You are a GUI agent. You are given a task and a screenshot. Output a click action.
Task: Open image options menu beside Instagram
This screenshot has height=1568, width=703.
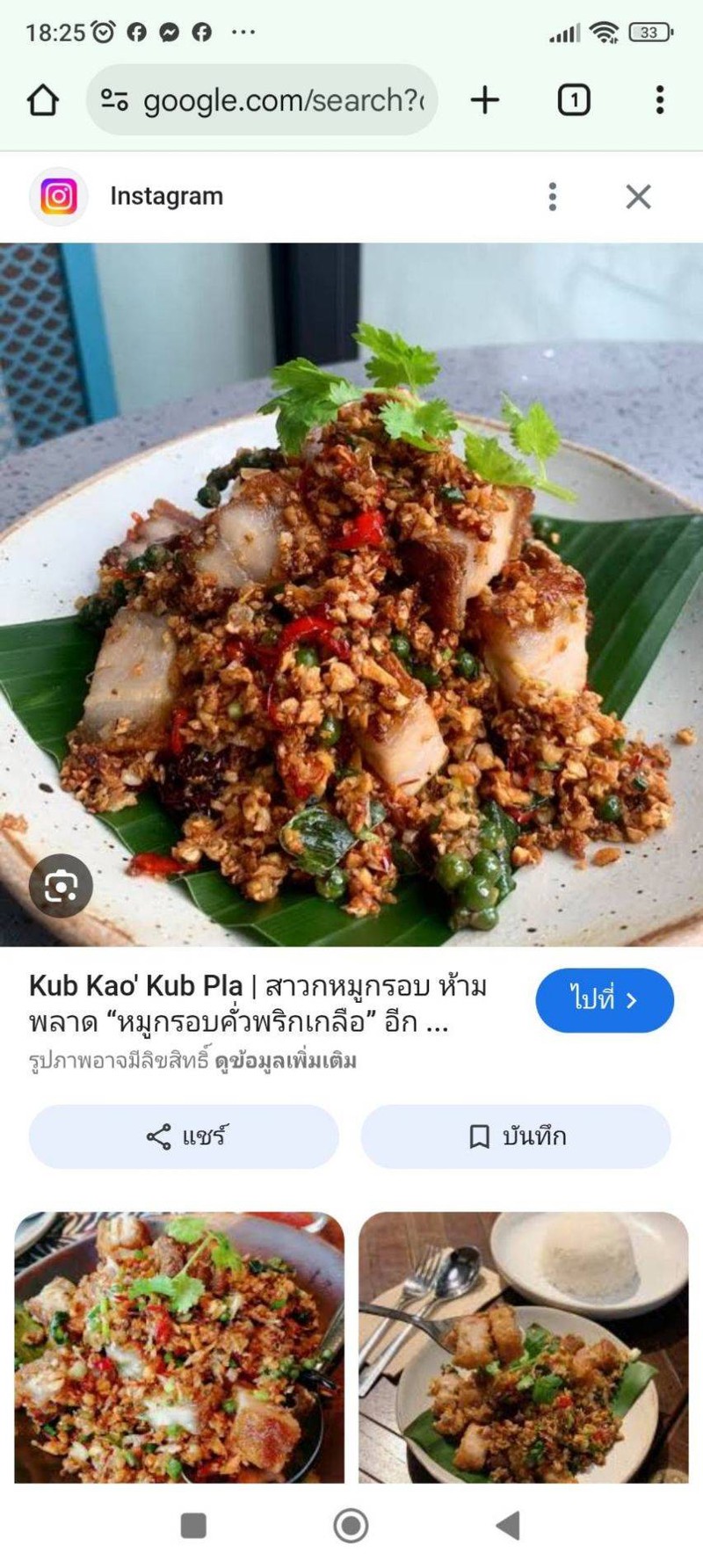(x=552, y=196)
